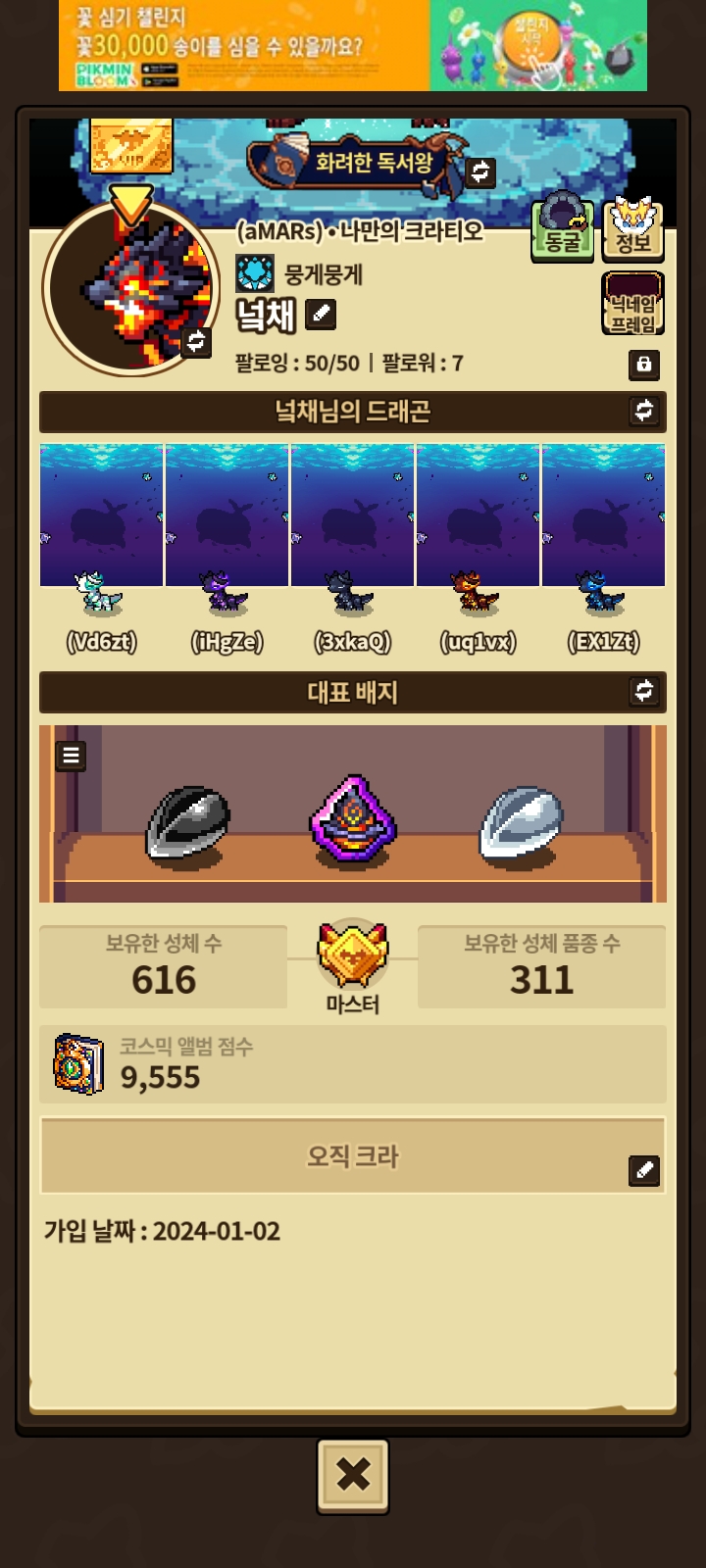Open the 동굴 (cave) button
Screen dimensions: 706x1568
click(x=562, y=228)
